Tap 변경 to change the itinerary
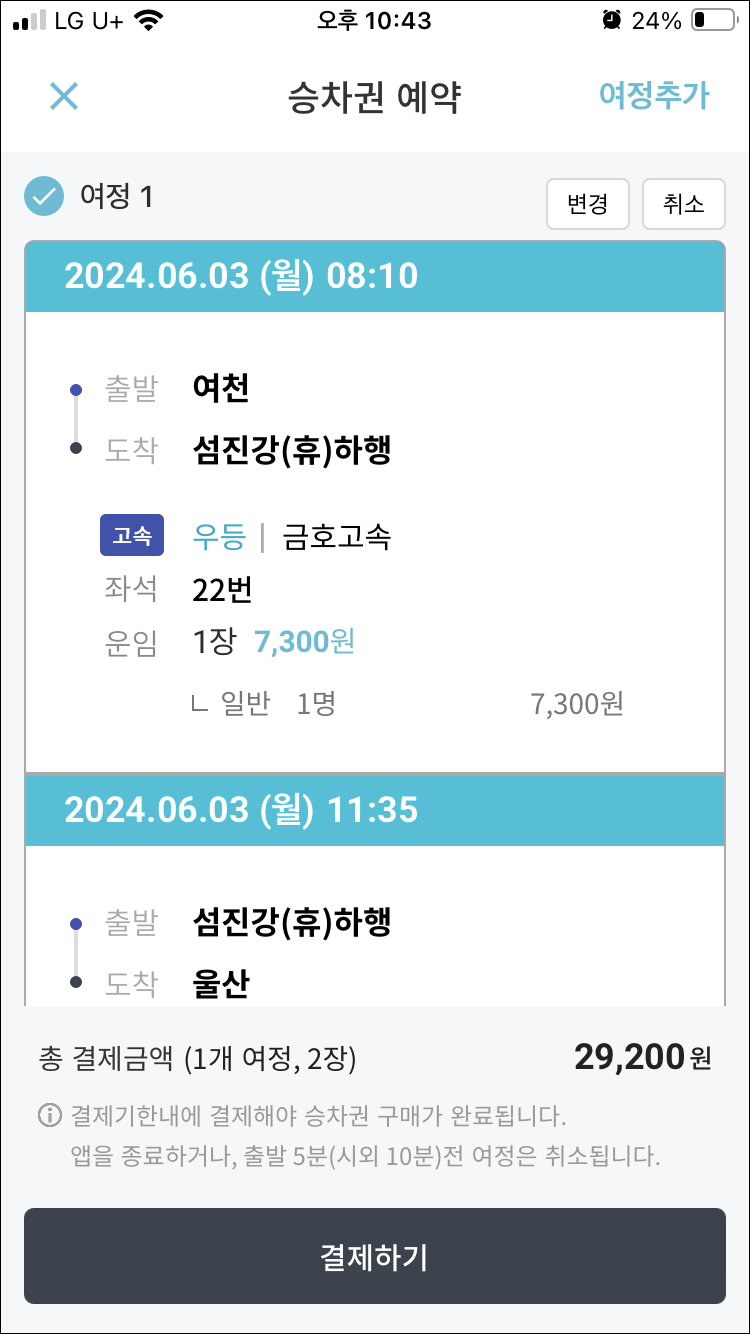 click(588, 204)
